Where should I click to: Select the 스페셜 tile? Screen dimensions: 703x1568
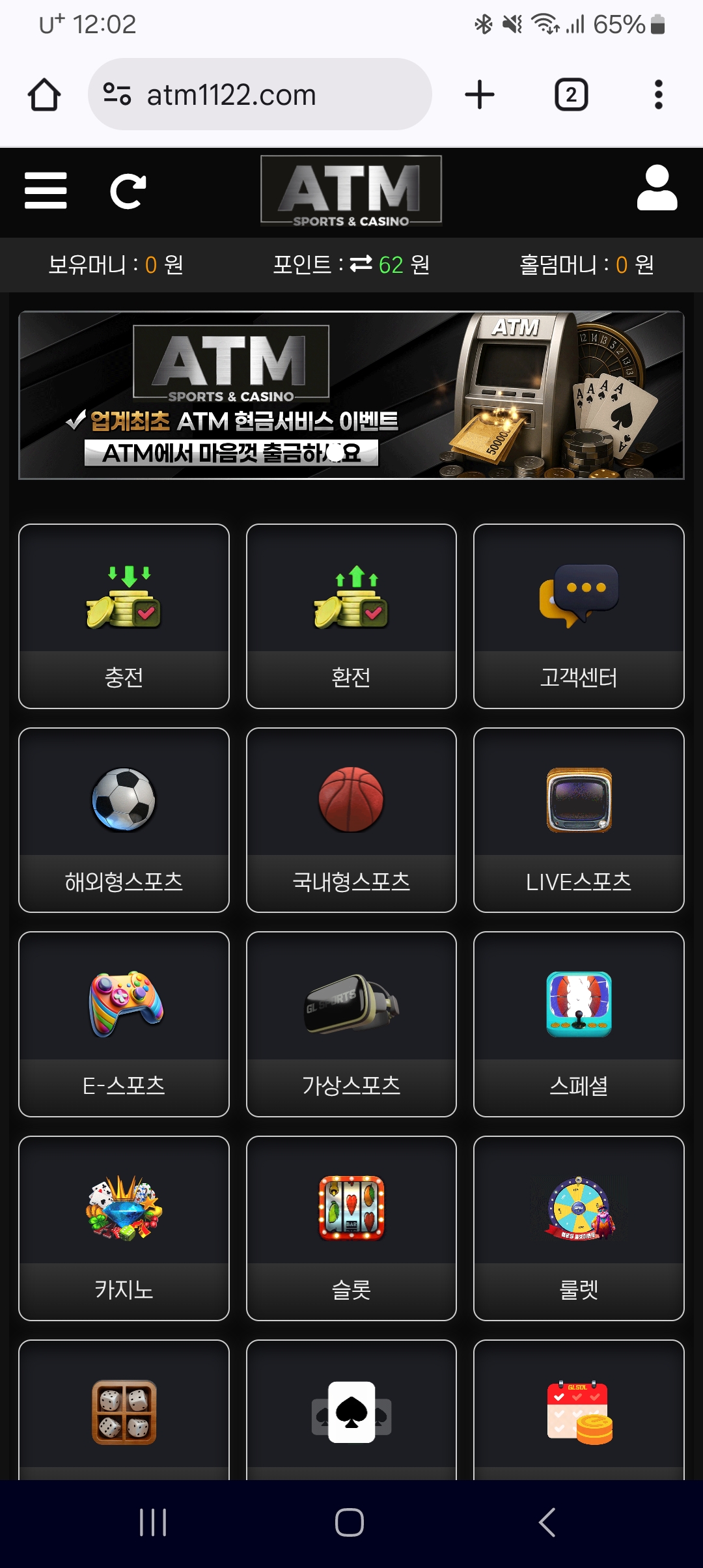tap(579, 1024)
